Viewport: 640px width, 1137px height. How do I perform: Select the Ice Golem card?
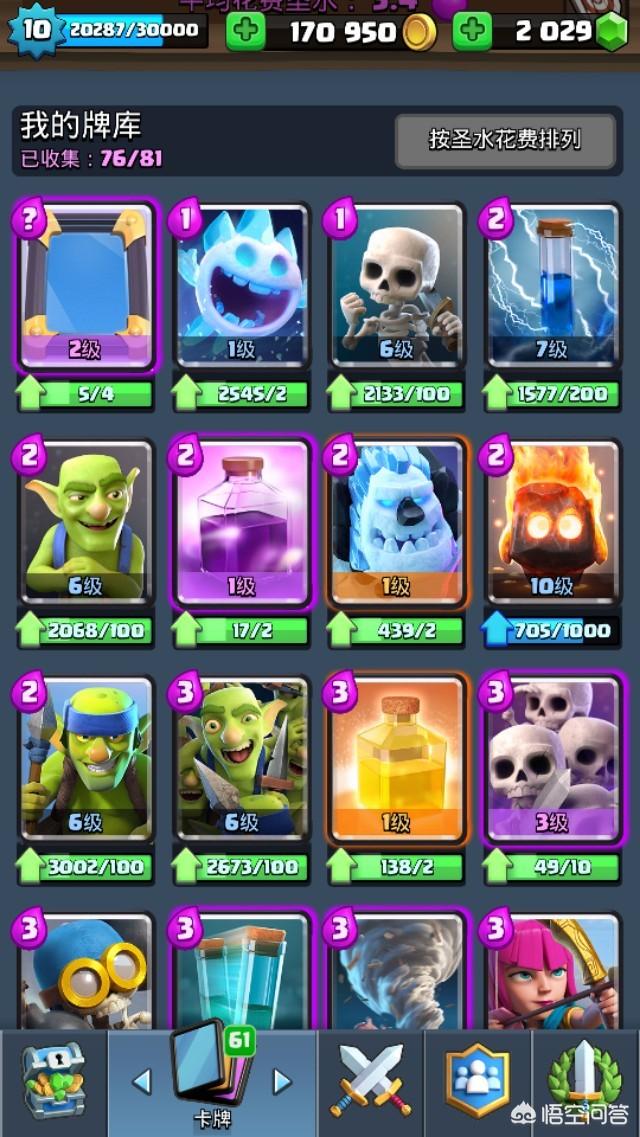[397, 523]
